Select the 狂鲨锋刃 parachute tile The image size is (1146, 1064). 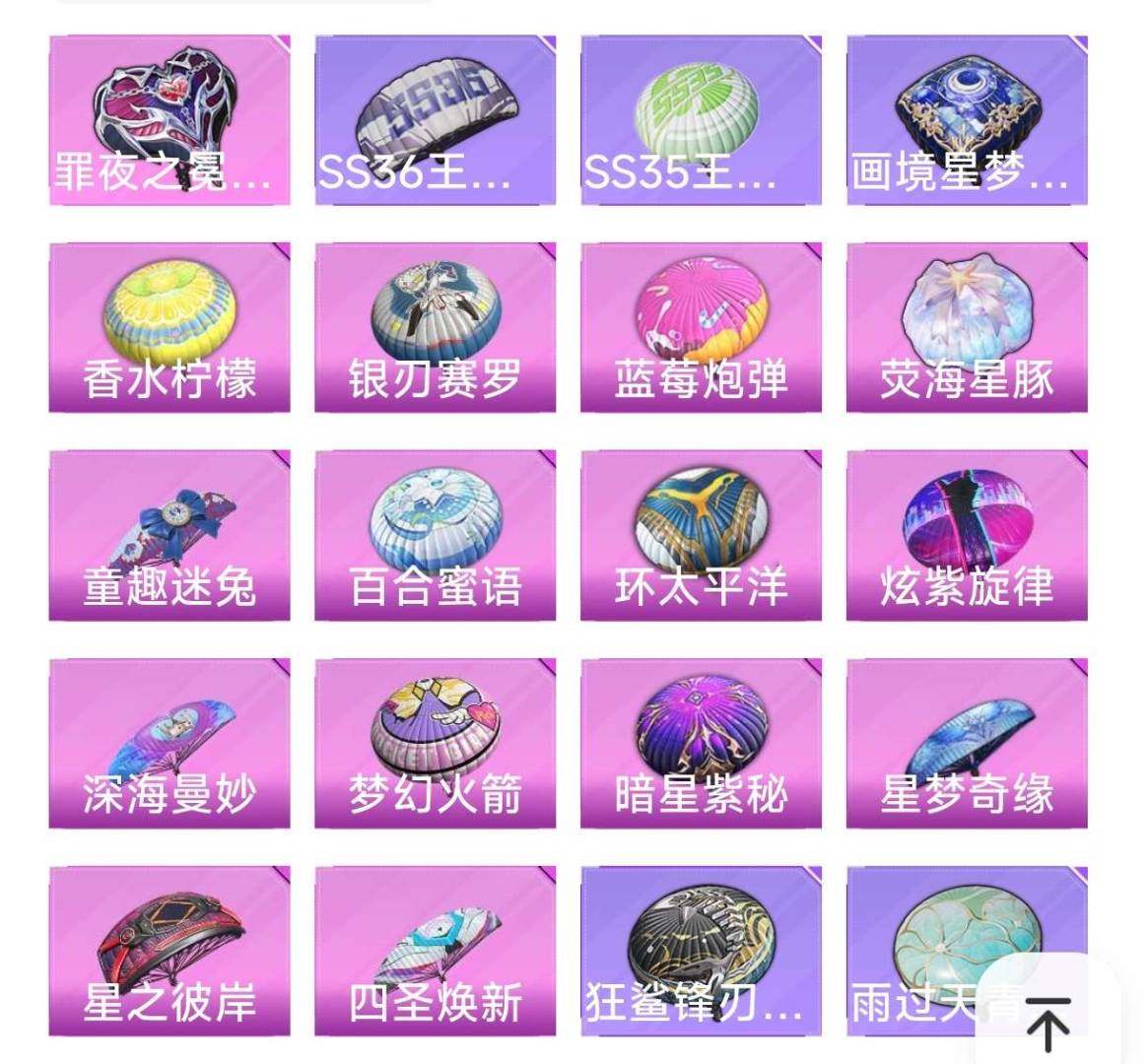701,951
